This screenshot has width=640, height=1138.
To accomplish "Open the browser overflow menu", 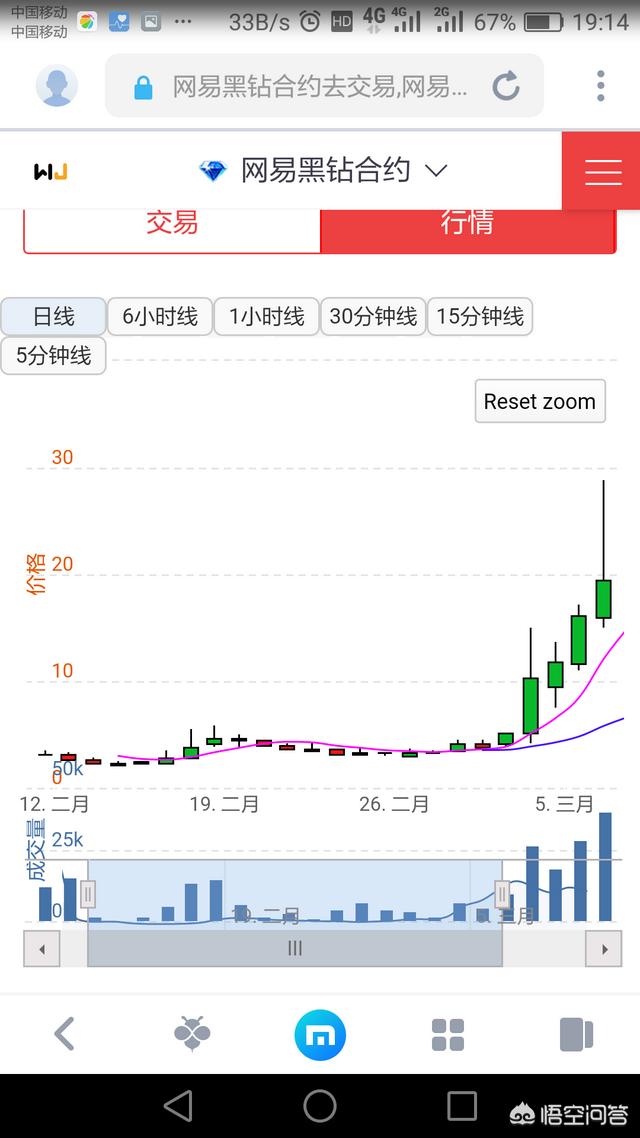I will pos(600,86).
